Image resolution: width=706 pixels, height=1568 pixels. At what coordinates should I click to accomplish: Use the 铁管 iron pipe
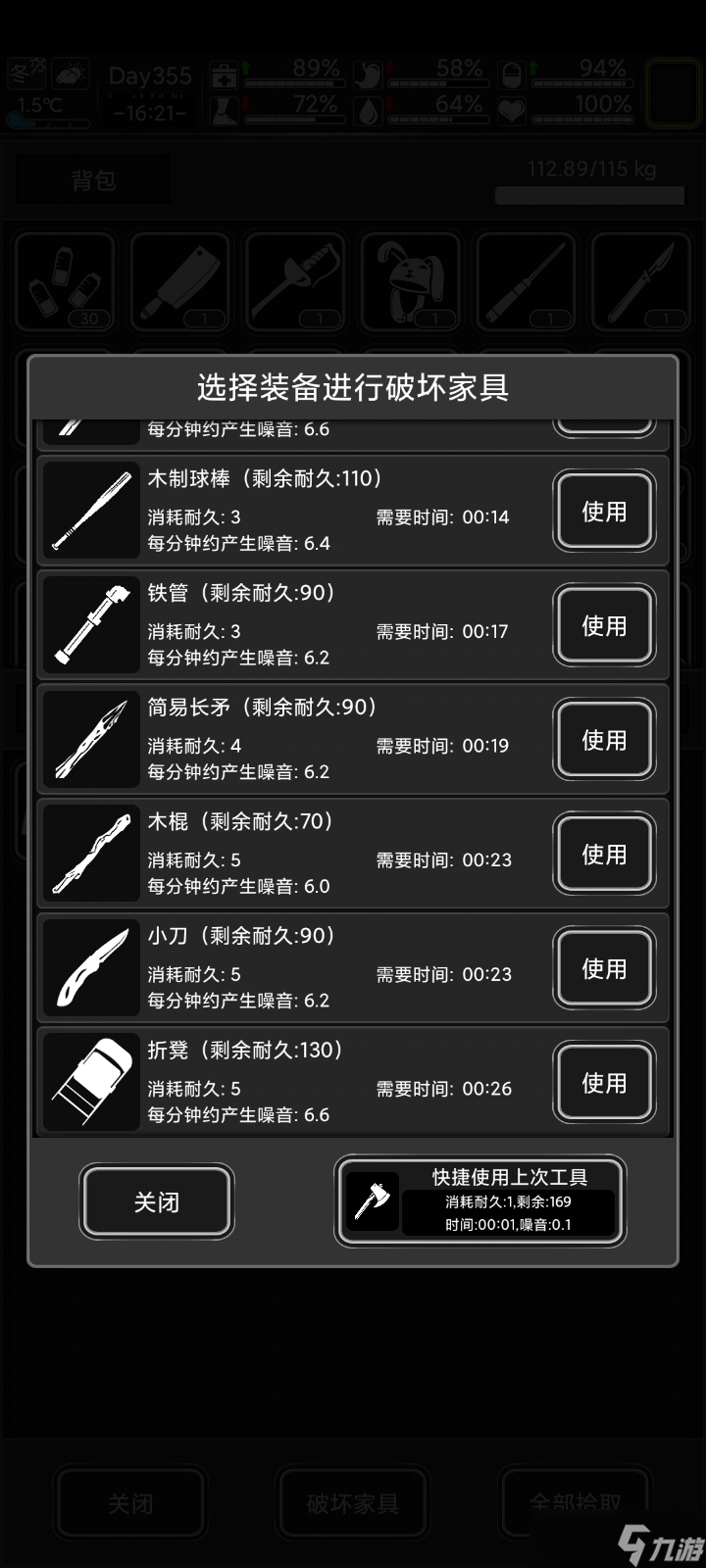coord(603,626)
